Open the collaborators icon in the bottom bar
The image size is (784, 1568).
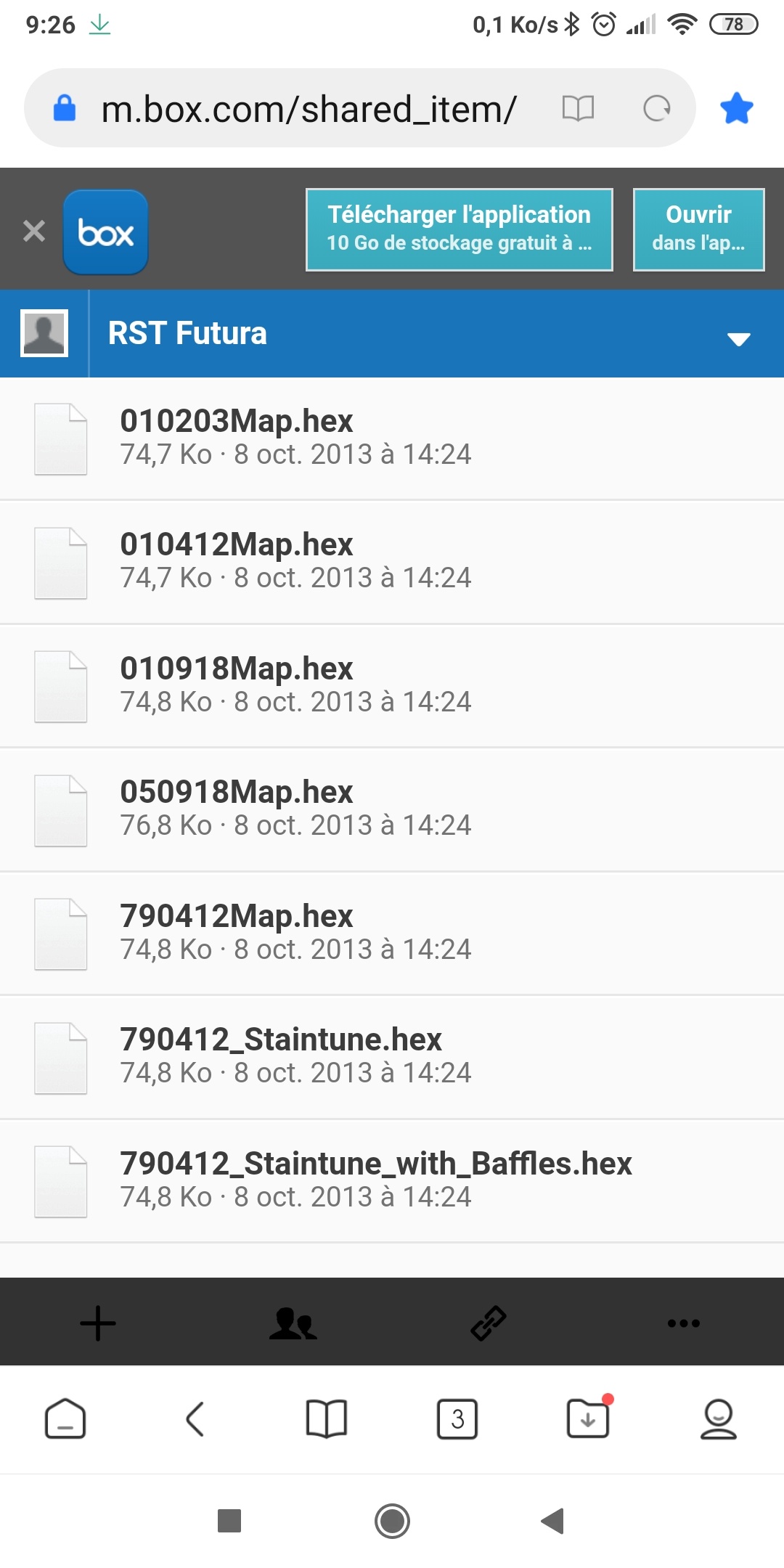click(x=294, y=1323)
